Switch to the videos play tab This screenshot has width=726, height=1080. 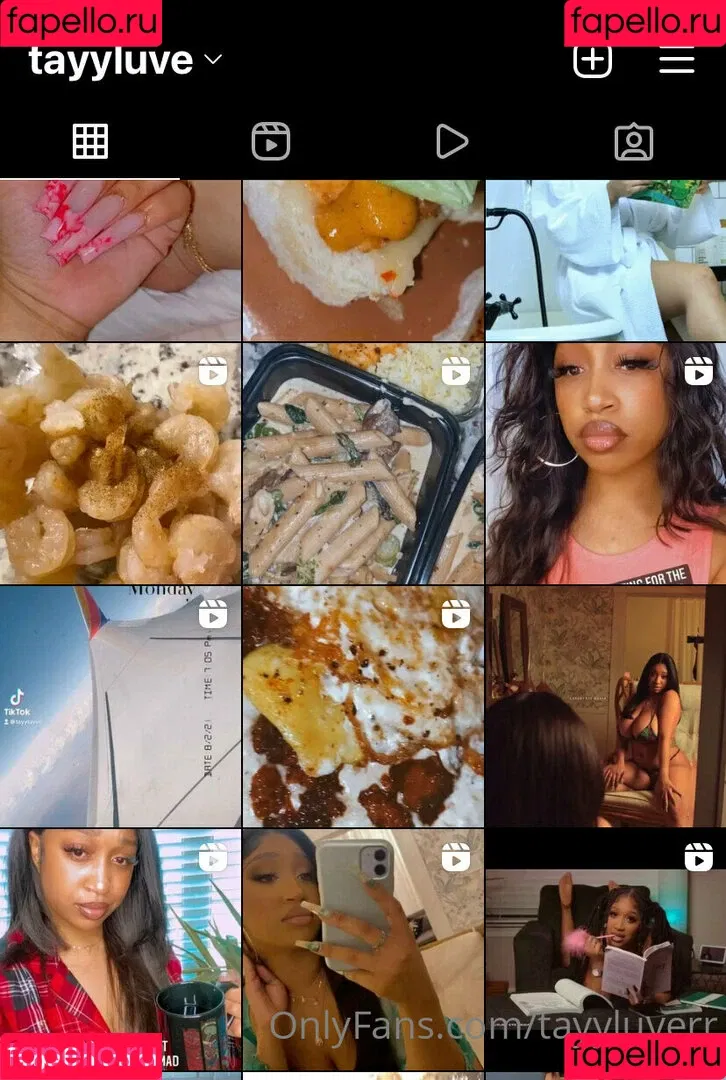coord(452,141)
